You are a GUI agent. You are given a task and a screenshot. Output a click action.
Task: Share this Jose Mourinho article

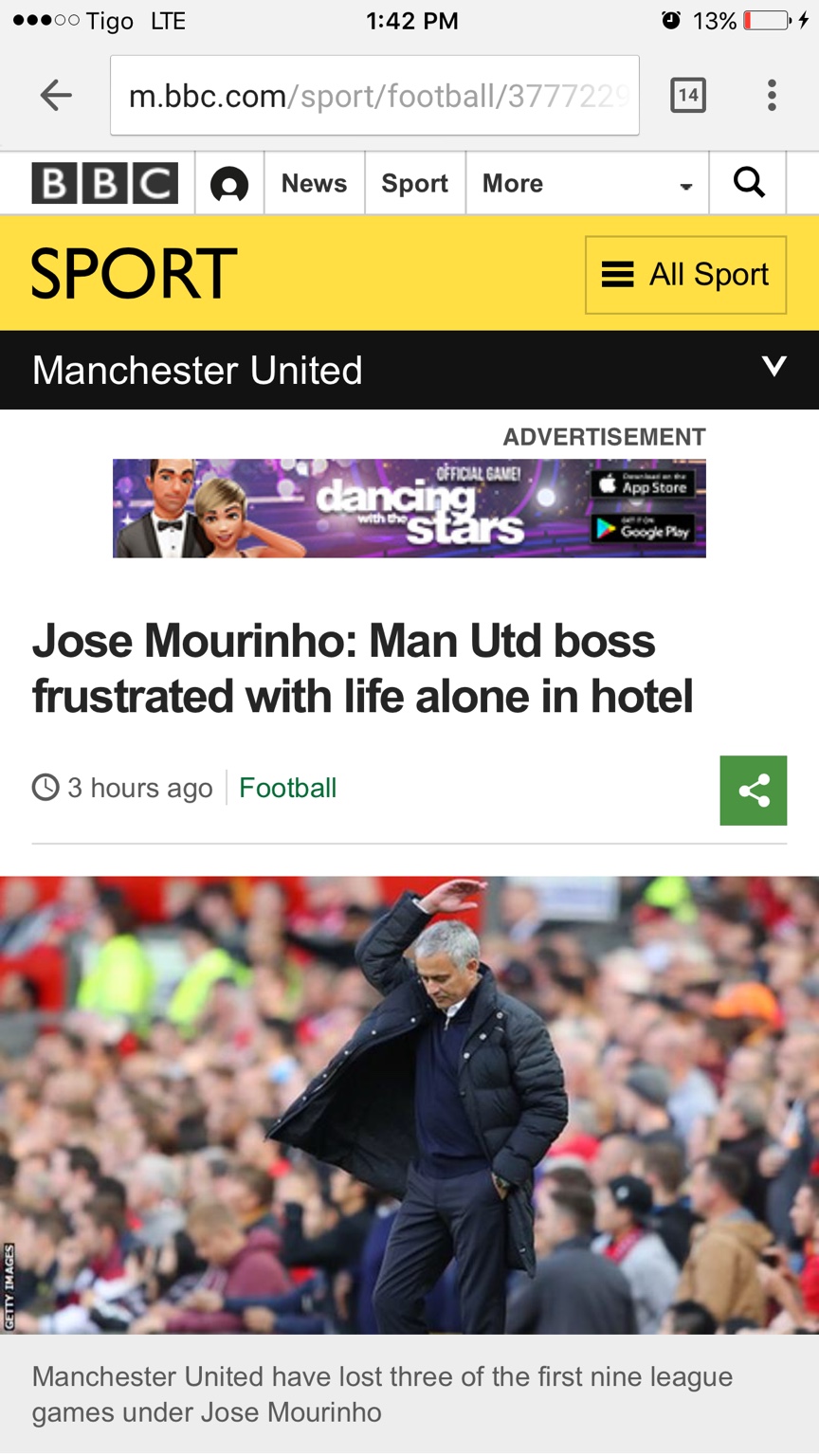click(x=753, y=791)
